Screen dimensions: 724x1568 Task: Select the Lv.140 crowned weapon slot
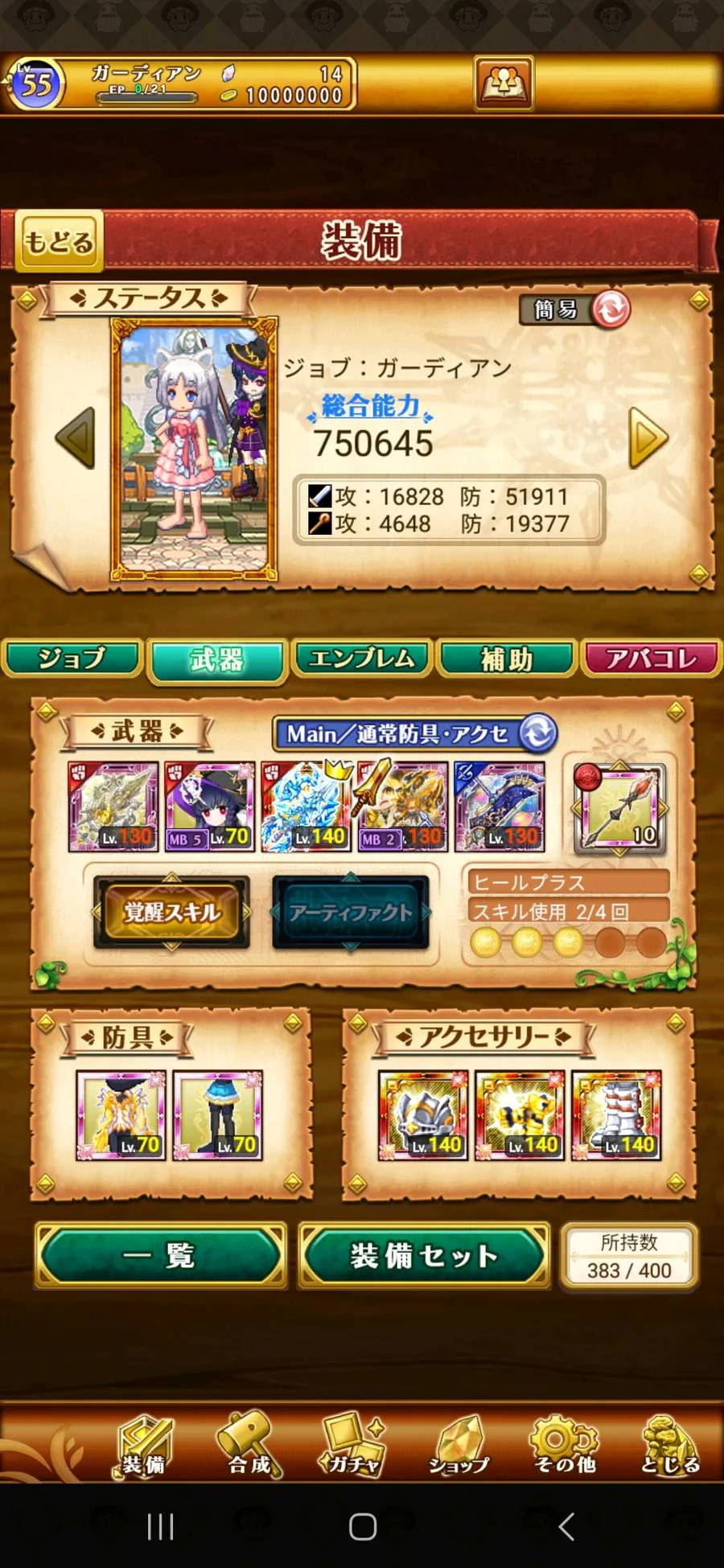pyautogui.click(x=306, y=807)
